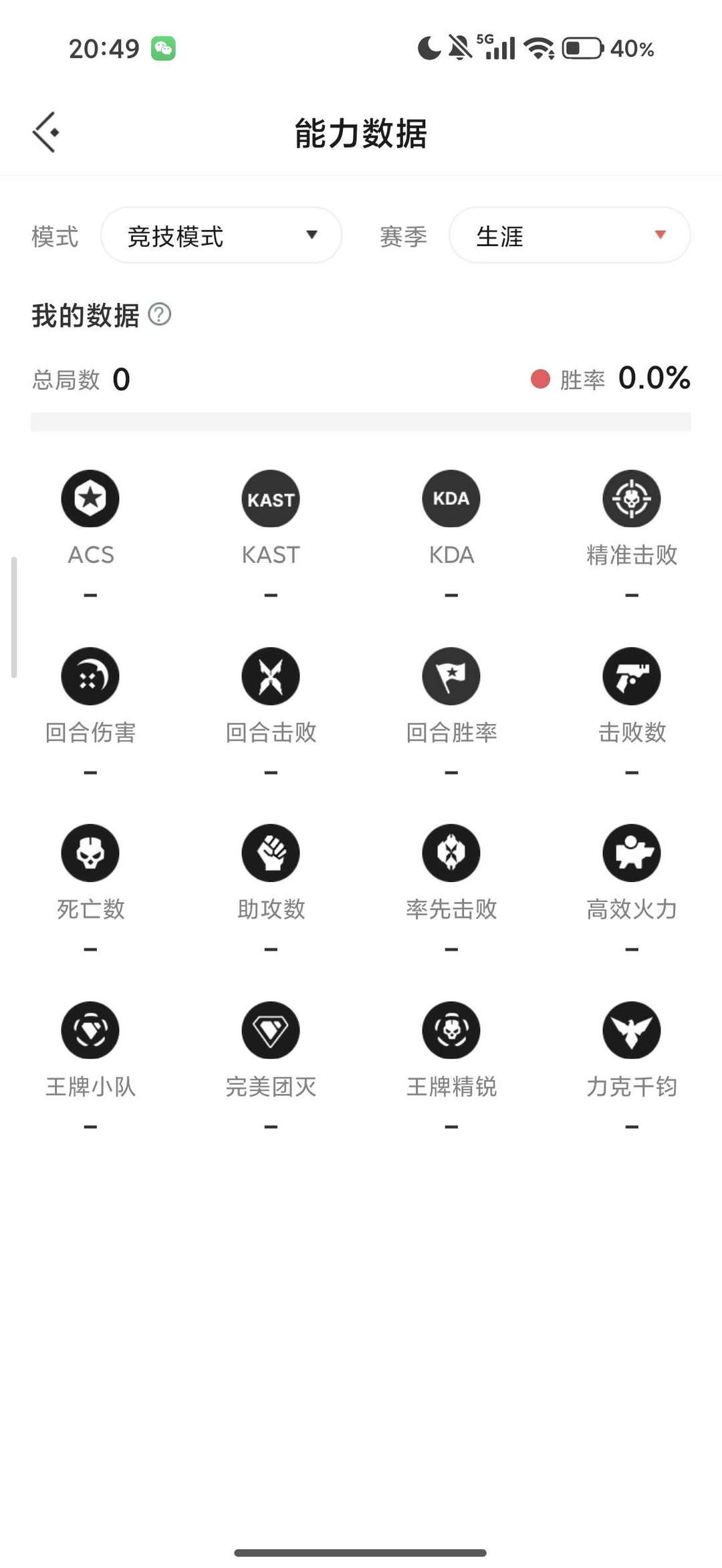This screenshot has height=1568, width=722.
Task: Select the 回合胜率 flag icon
Action: pyautogui.click(x=451, y=676)
